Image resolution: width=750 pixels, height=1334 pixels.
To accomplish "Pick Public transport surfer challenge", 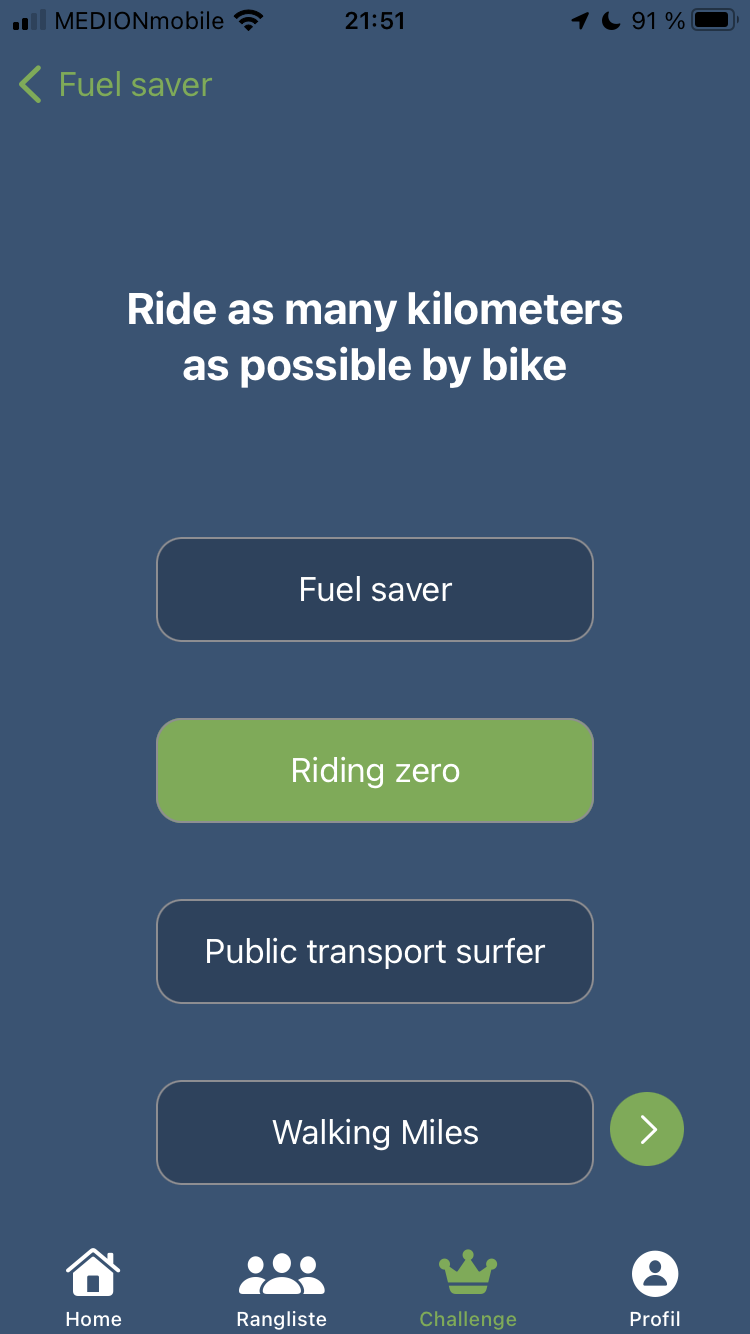I will 375,951.
